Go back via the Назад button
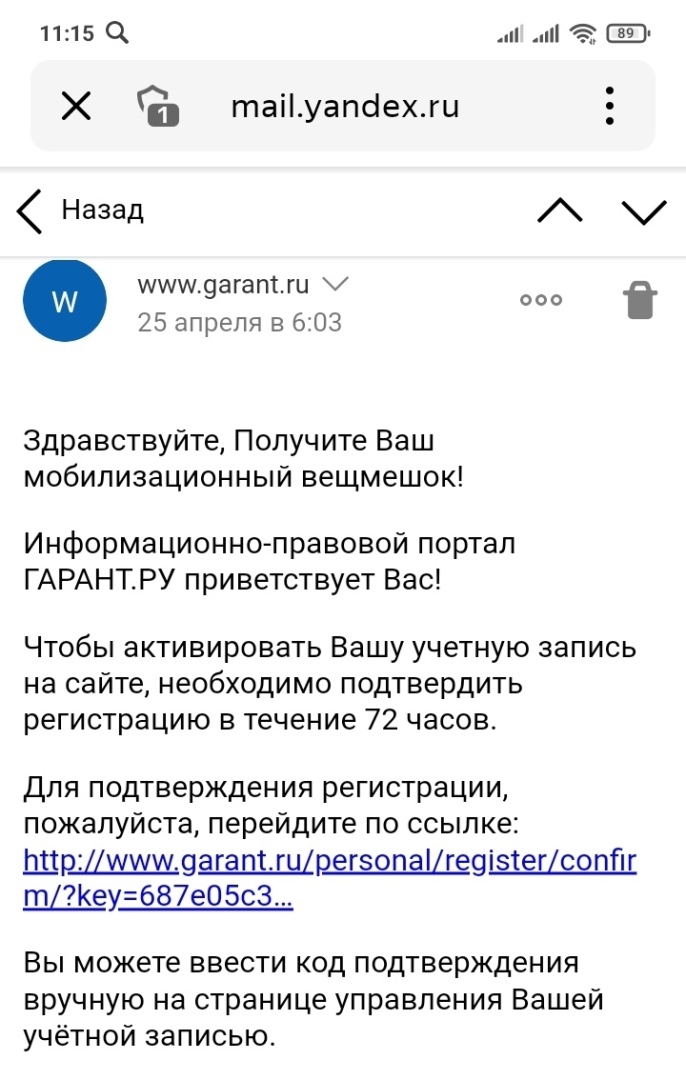 click(x=82, y=210)
